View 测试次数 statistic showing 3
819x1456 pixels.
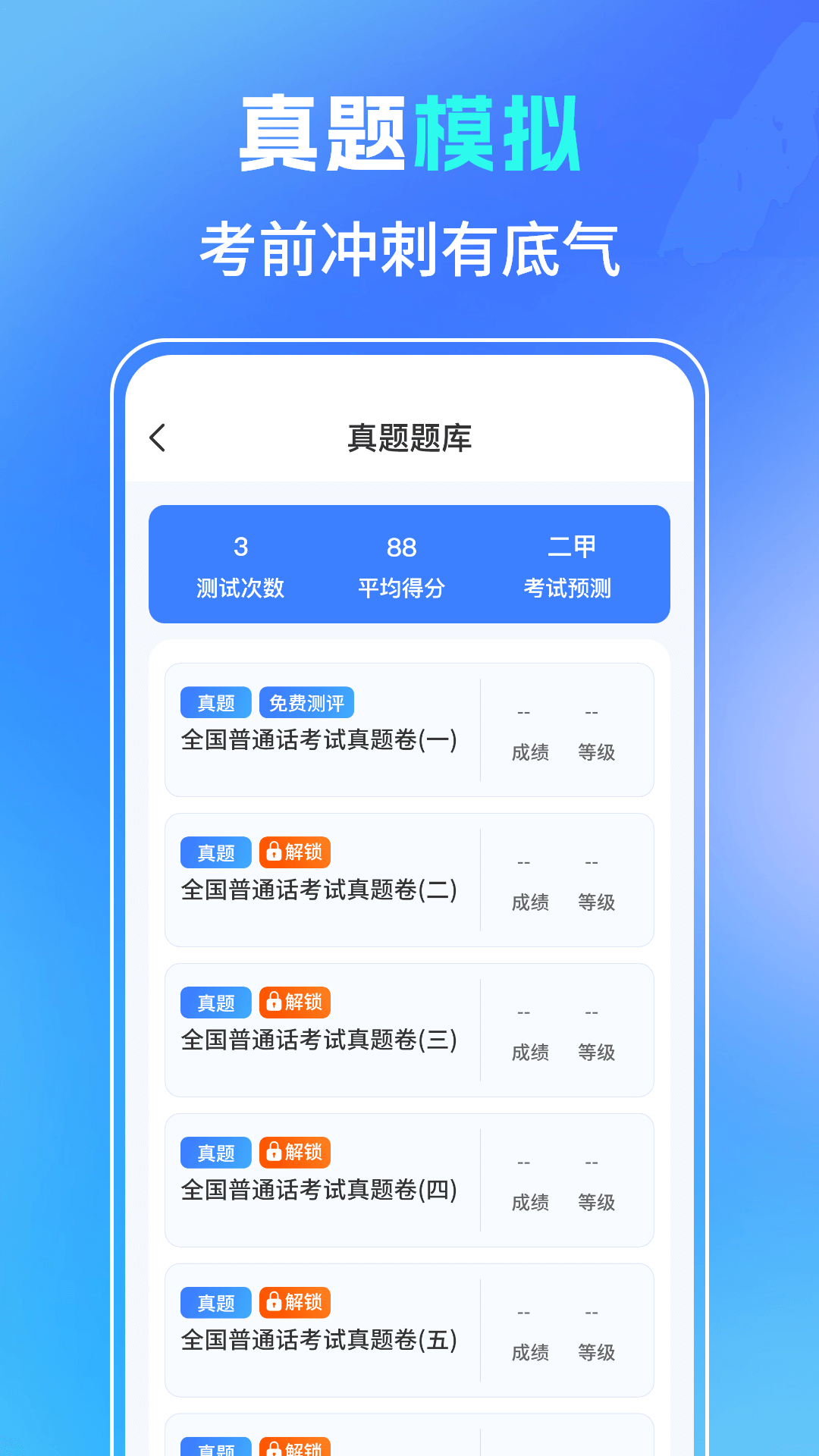click(x=240, y=565)
